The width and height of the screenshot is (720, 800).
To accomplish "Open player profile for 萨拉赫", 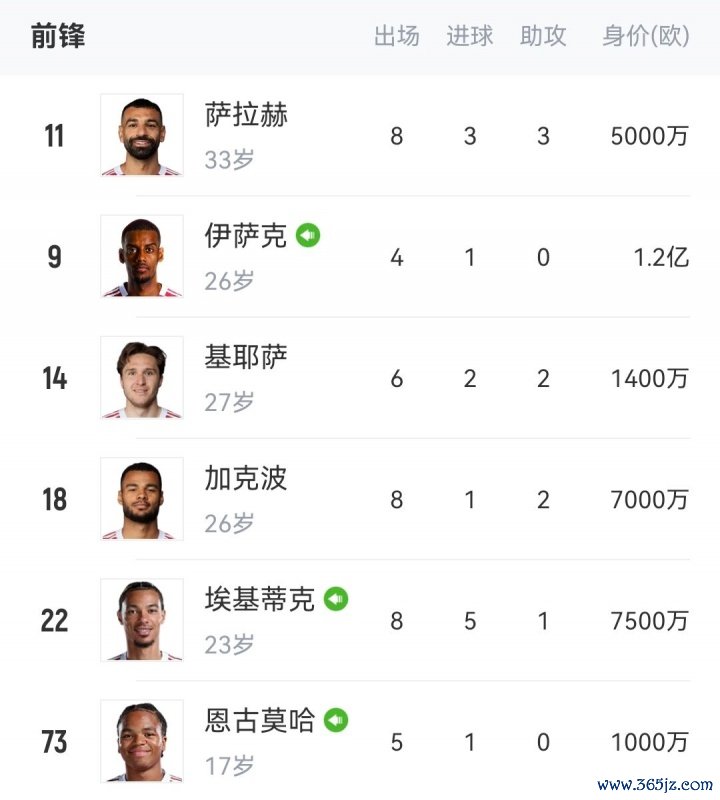I will (246, 115).
